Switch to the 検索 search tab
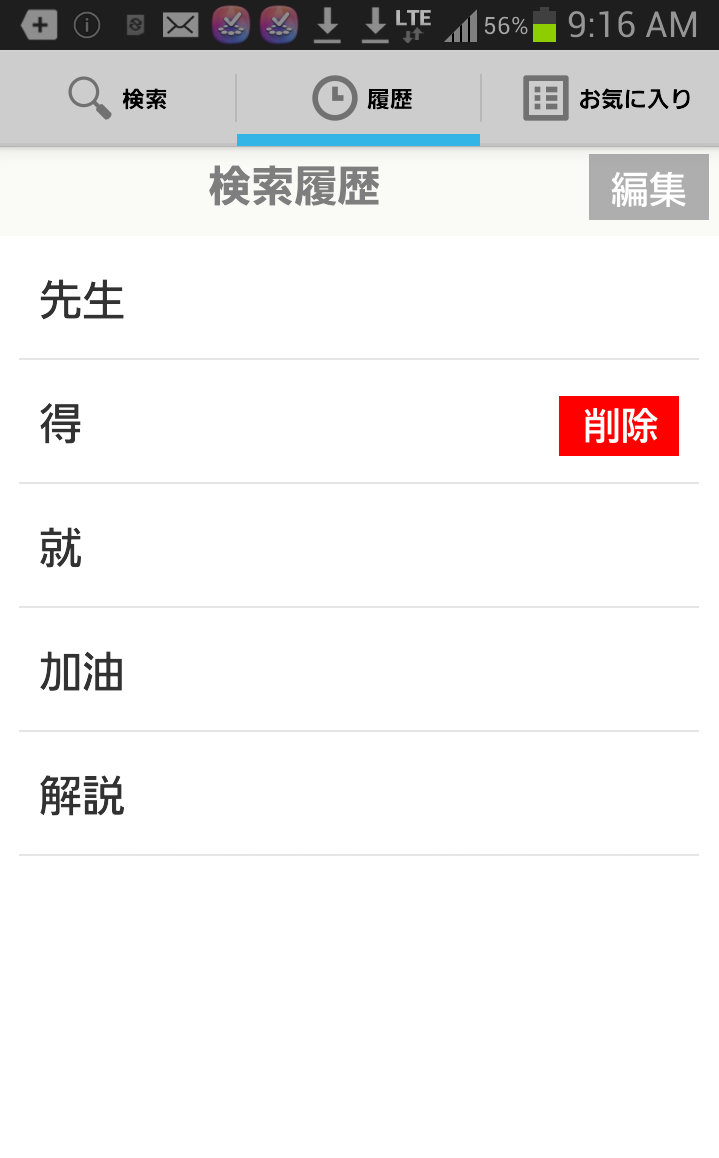The image size is (719, 1158). pyautogui.click(x=118, y=99)
